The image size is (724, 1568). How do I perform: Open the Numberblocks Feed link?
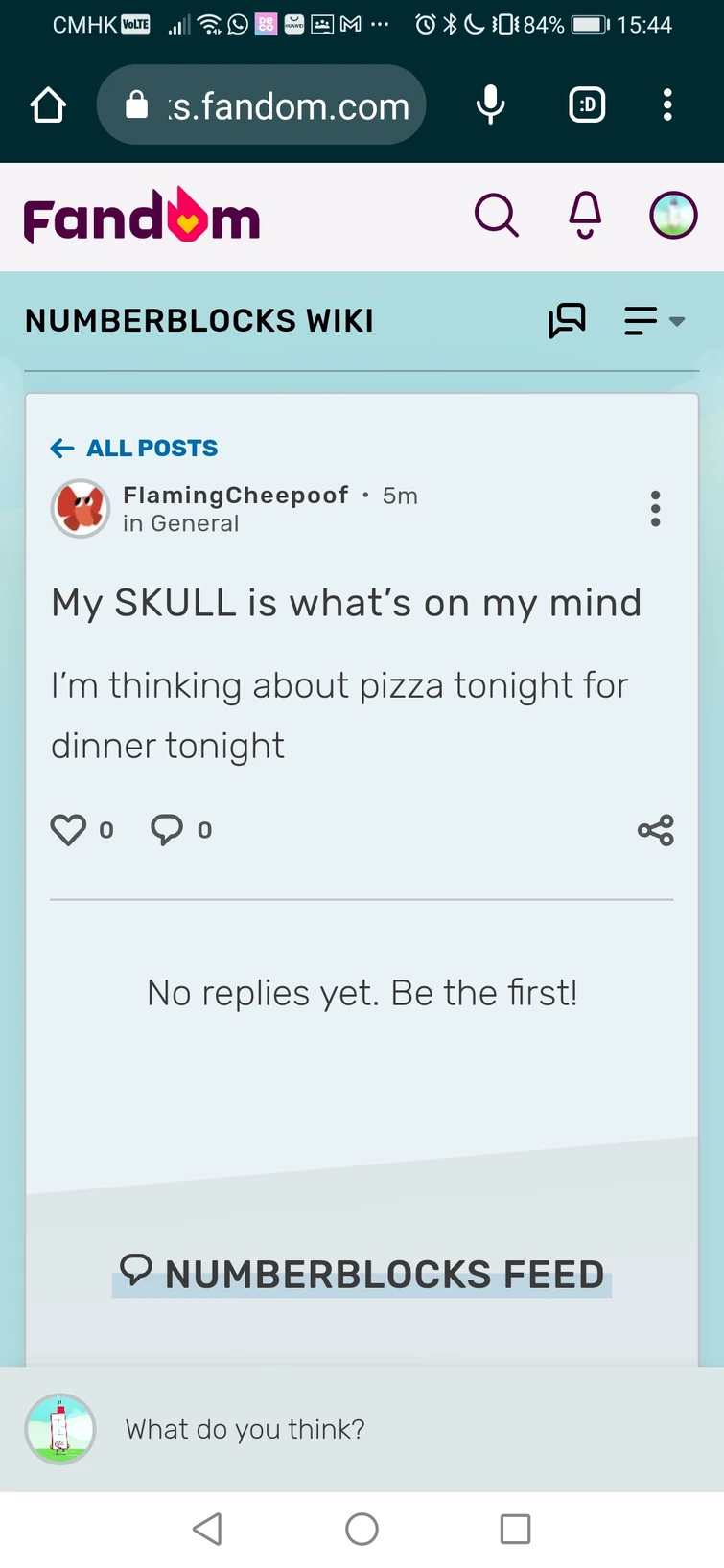(362, 1274)
